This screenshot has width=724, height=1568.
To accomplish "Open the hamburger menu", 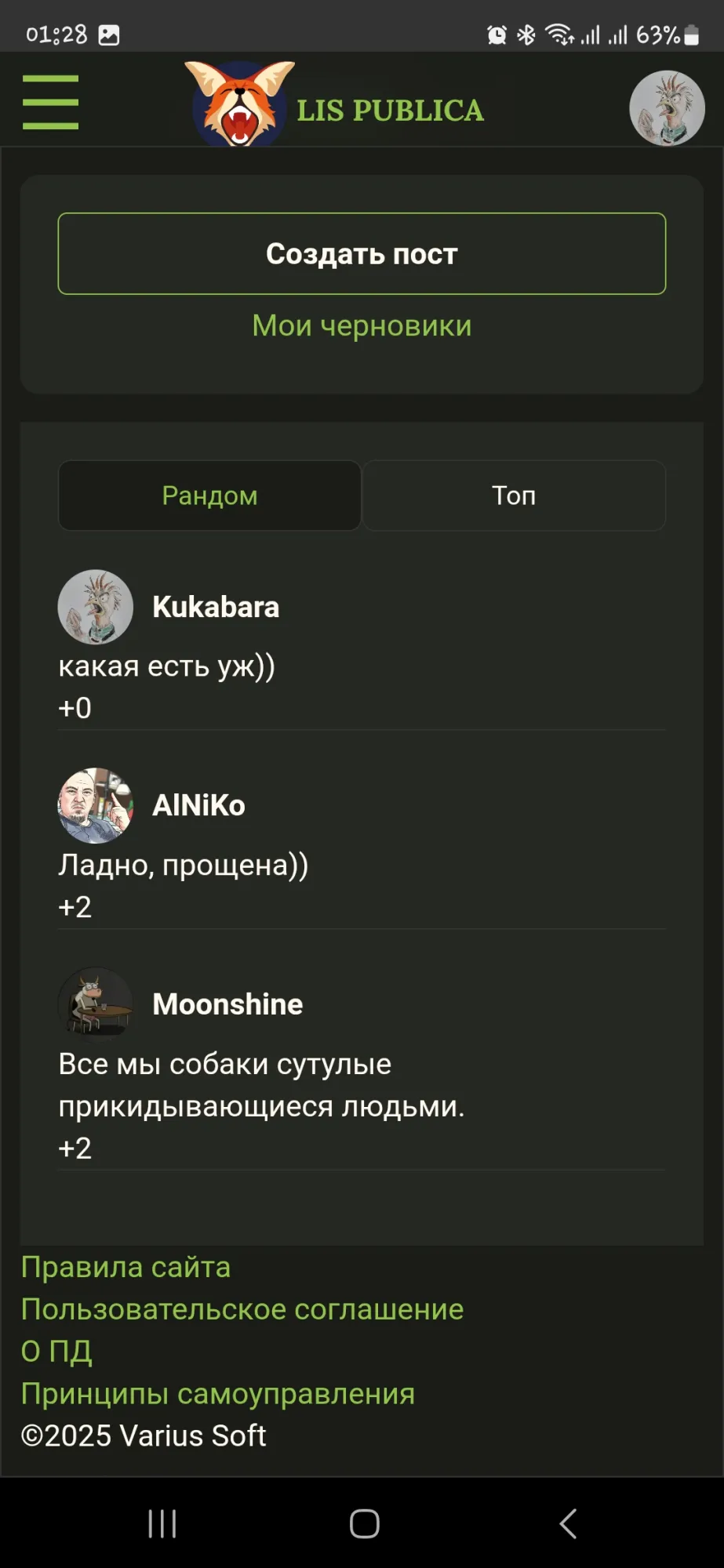I will point(50,103).
